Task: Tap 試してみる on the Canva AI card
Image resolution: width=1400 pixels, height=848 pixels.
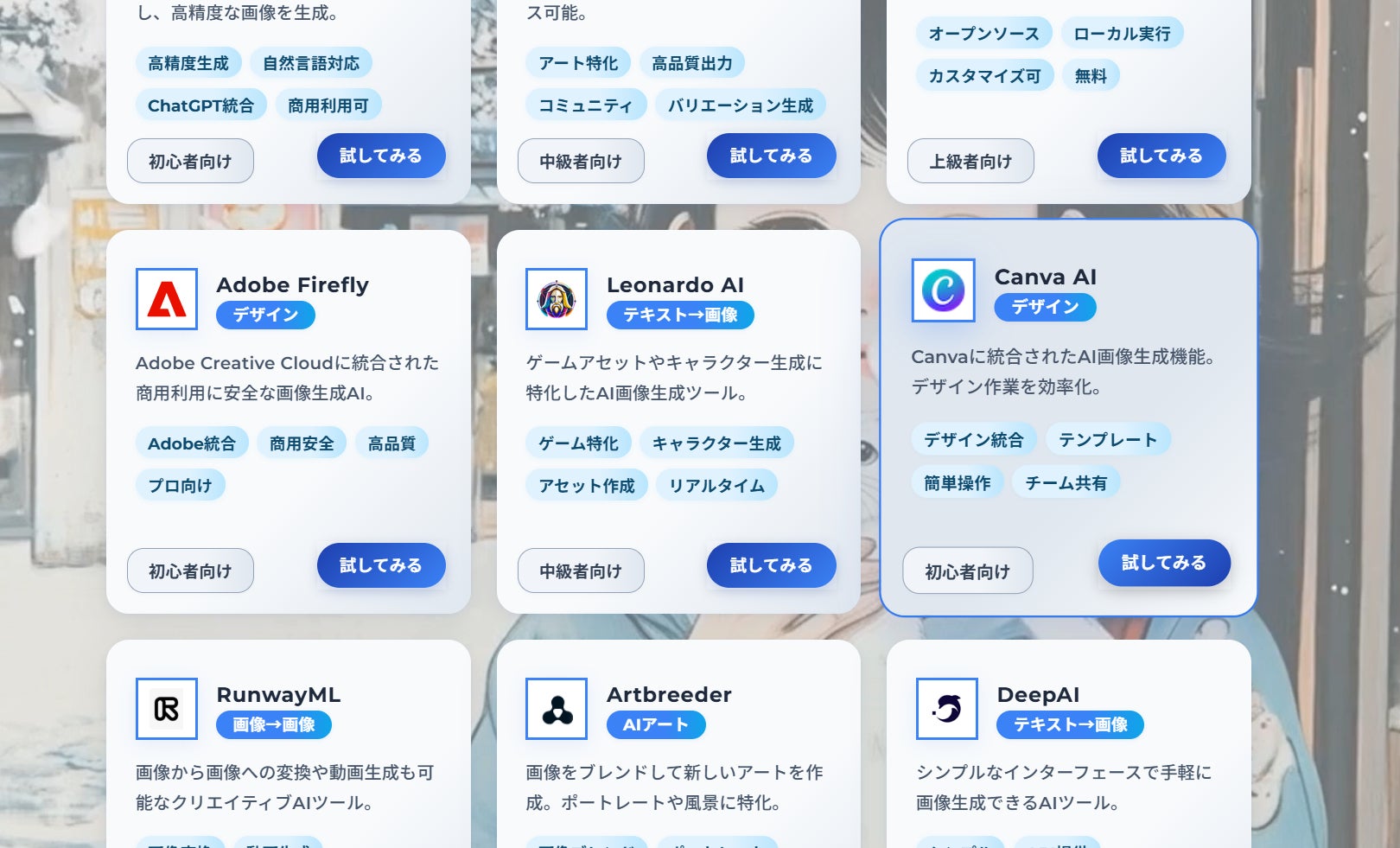Action: click(x=1163, y=563)
